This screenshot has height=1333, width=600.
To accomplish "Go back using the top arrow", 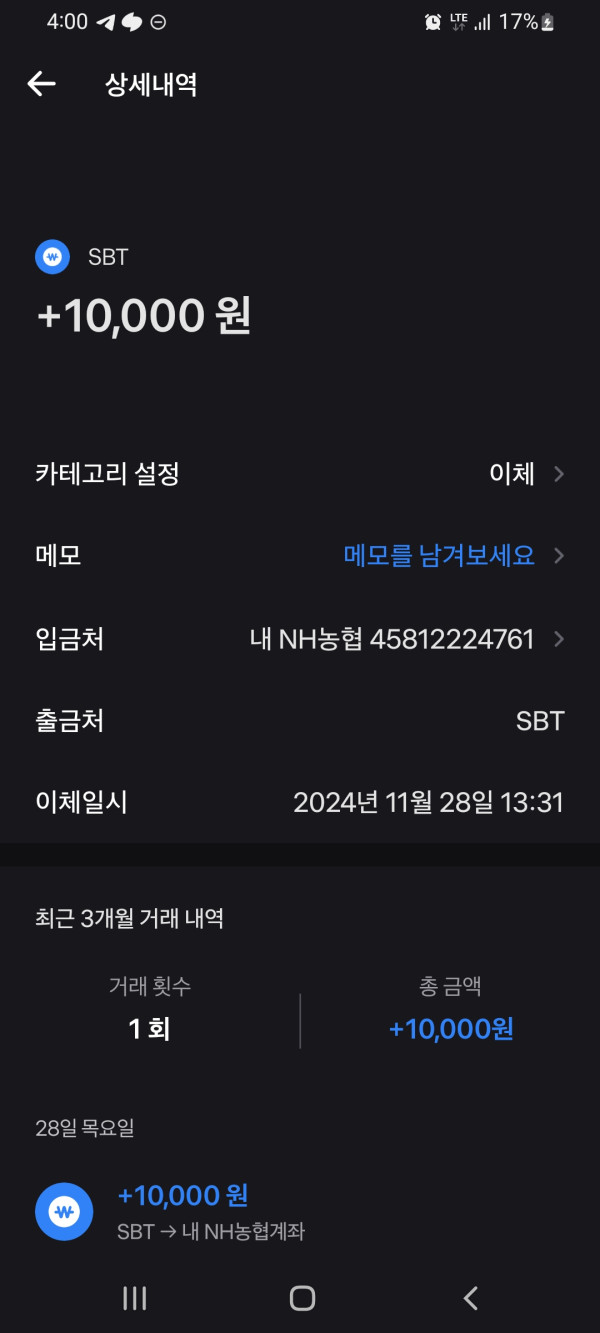I will tap(41, 84).
